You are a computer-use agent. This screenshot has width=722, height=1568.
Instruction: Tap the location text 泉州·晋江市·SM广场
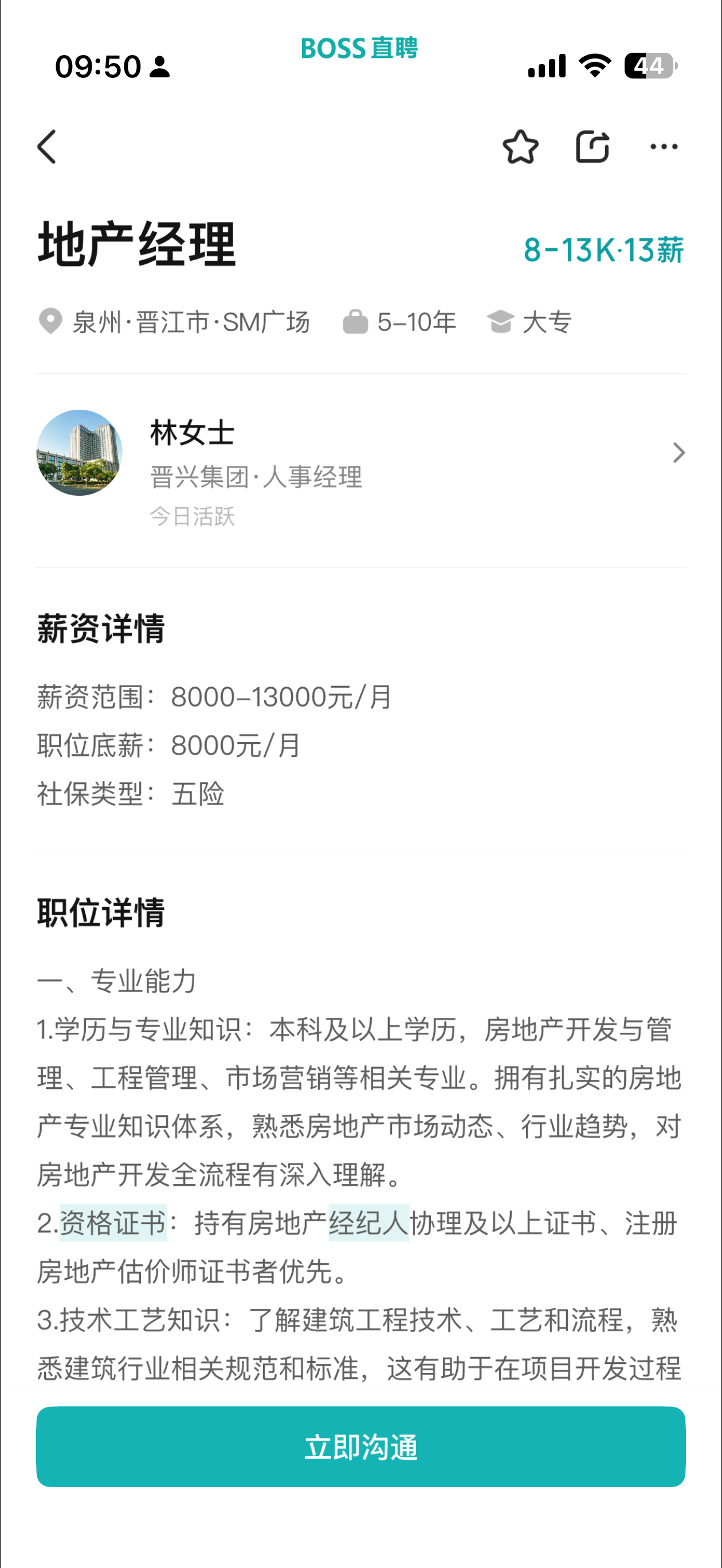[x=192, y=322]
